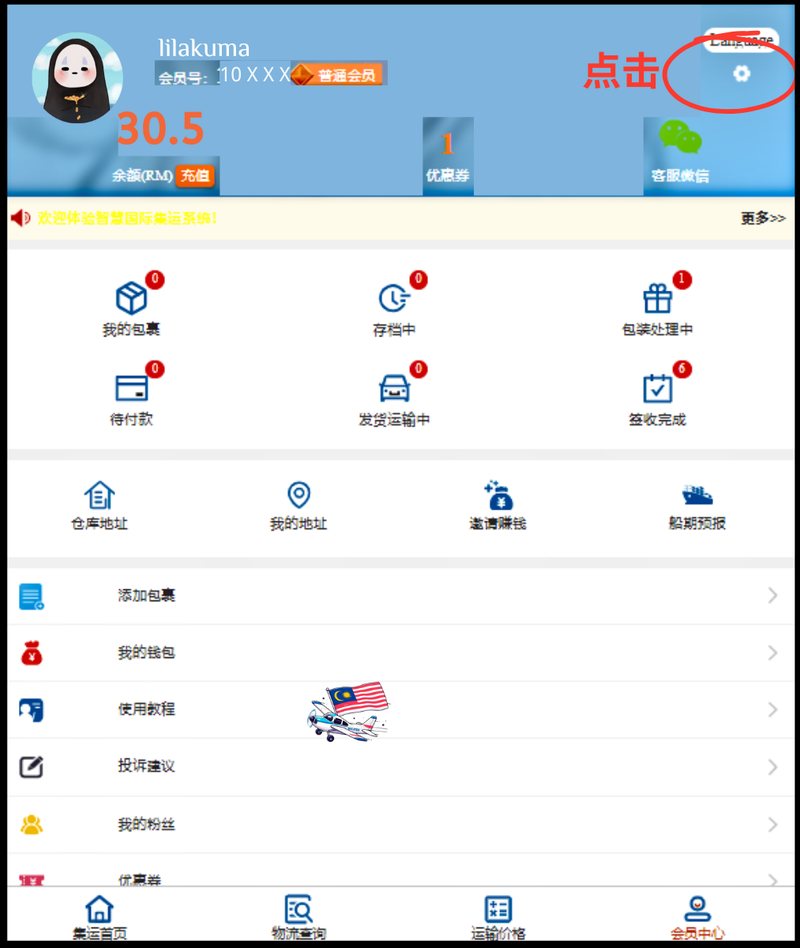The image size is (800, 948).
Task: Open 待付款 pending payments
Action: pyautogui.click(x=131, y=397)
